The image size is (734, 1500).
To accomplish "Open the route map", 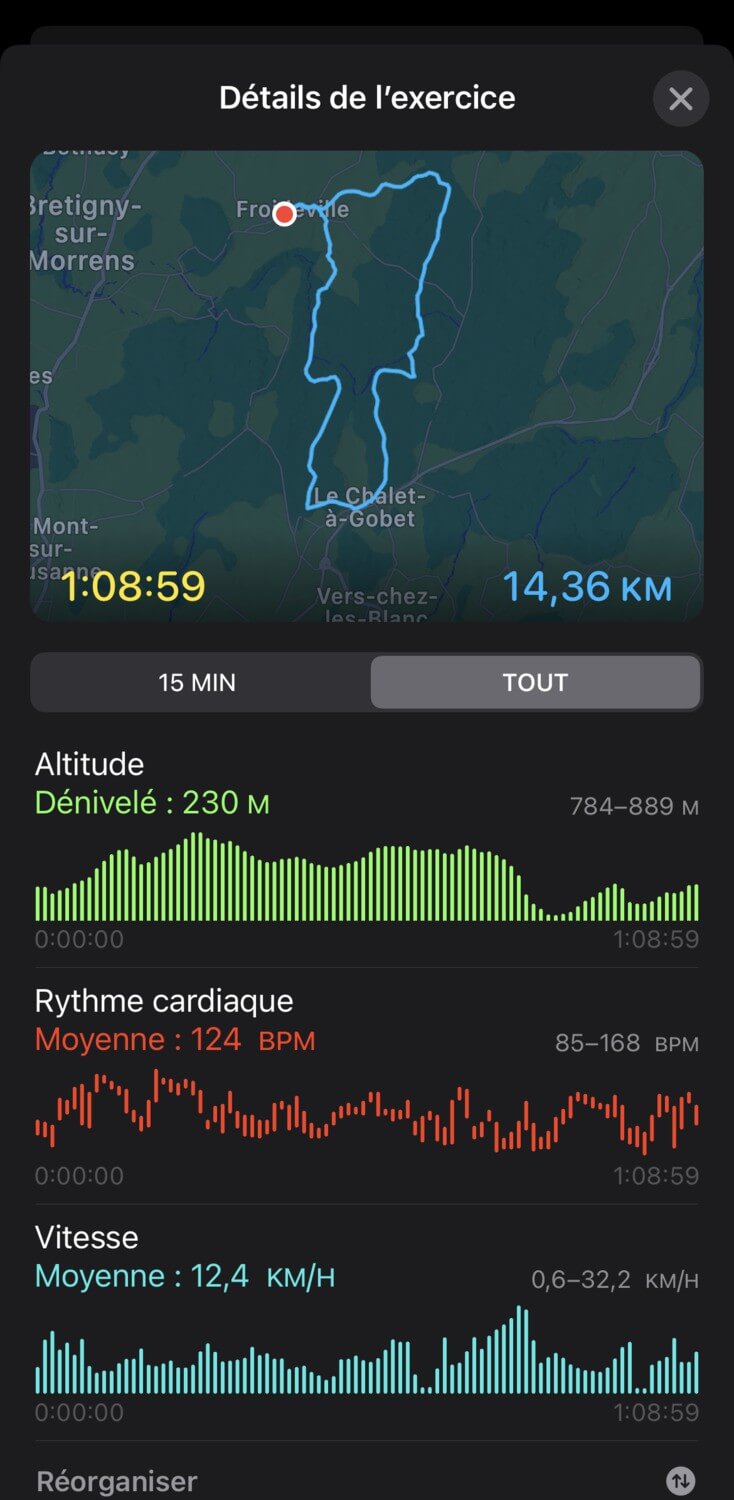I will pyautogui.click(x=367, y=386).
